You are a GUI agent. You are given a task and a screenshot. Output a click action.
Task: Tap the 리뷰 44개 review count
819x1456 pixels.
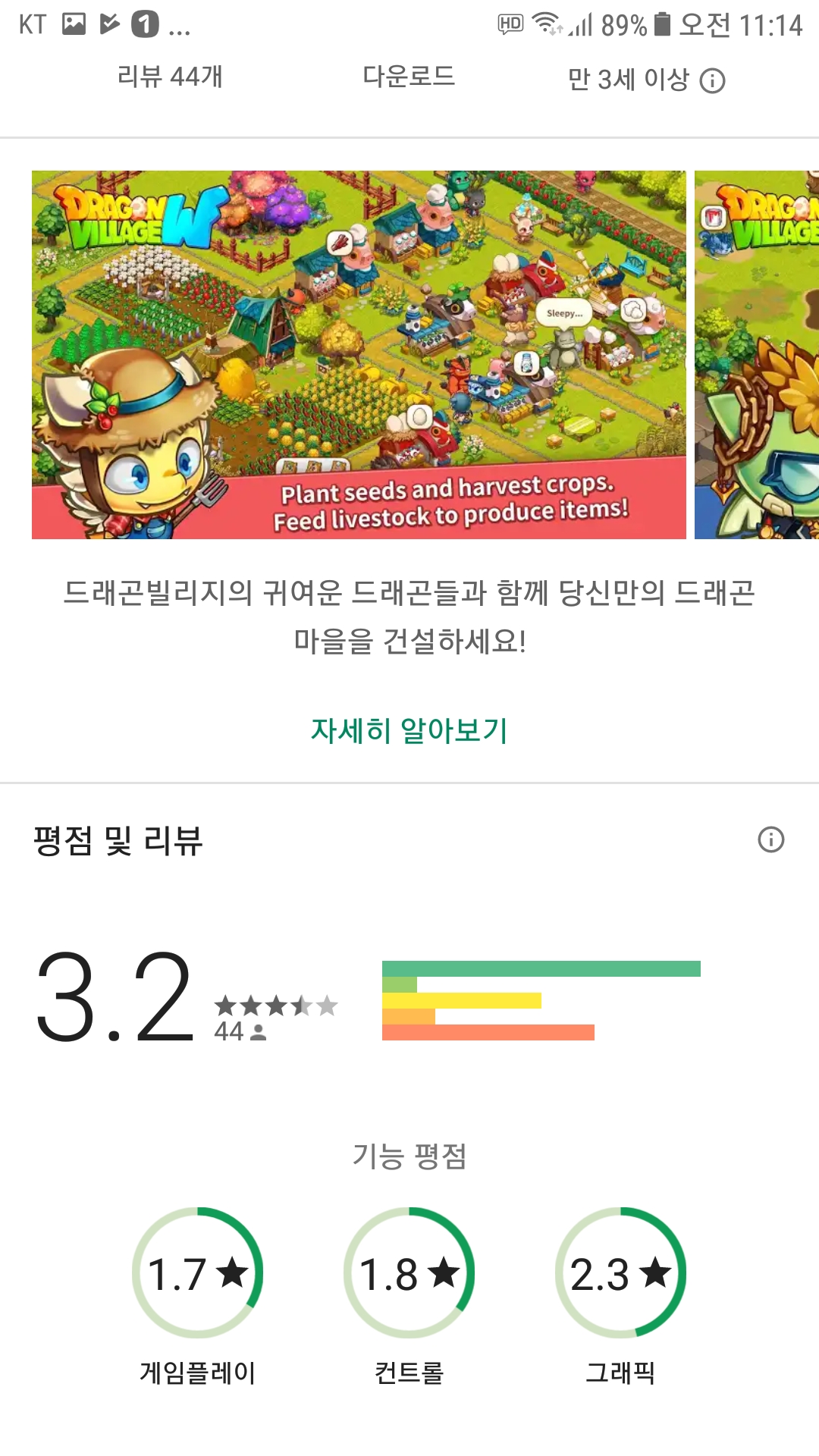click(x=170, y=77)
